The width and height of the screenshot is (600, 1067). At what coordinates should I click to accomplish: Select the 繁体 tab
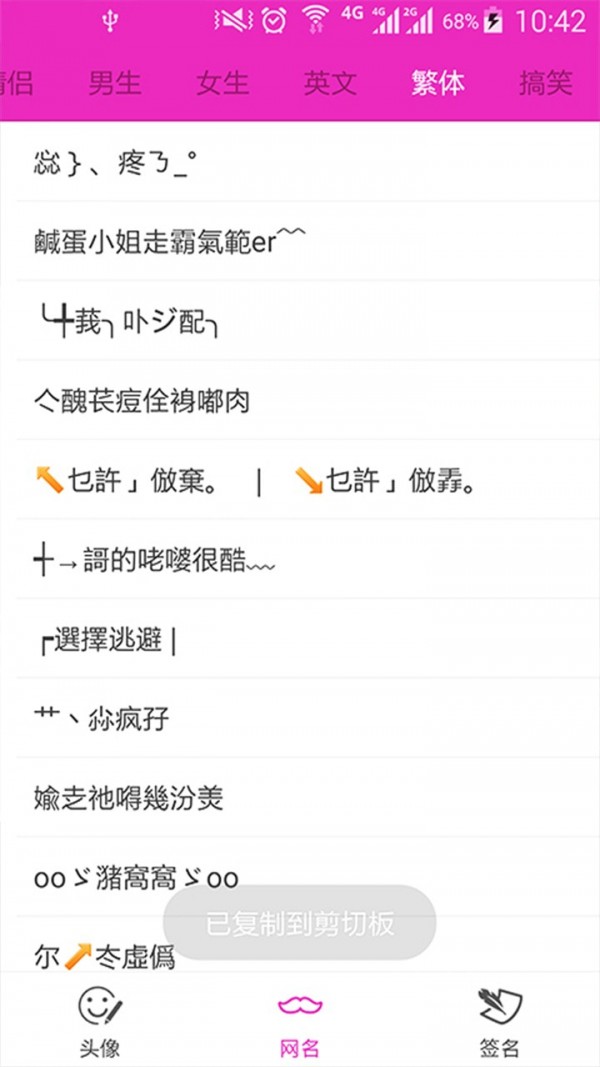pyautogui.click(x=438, y=83)
